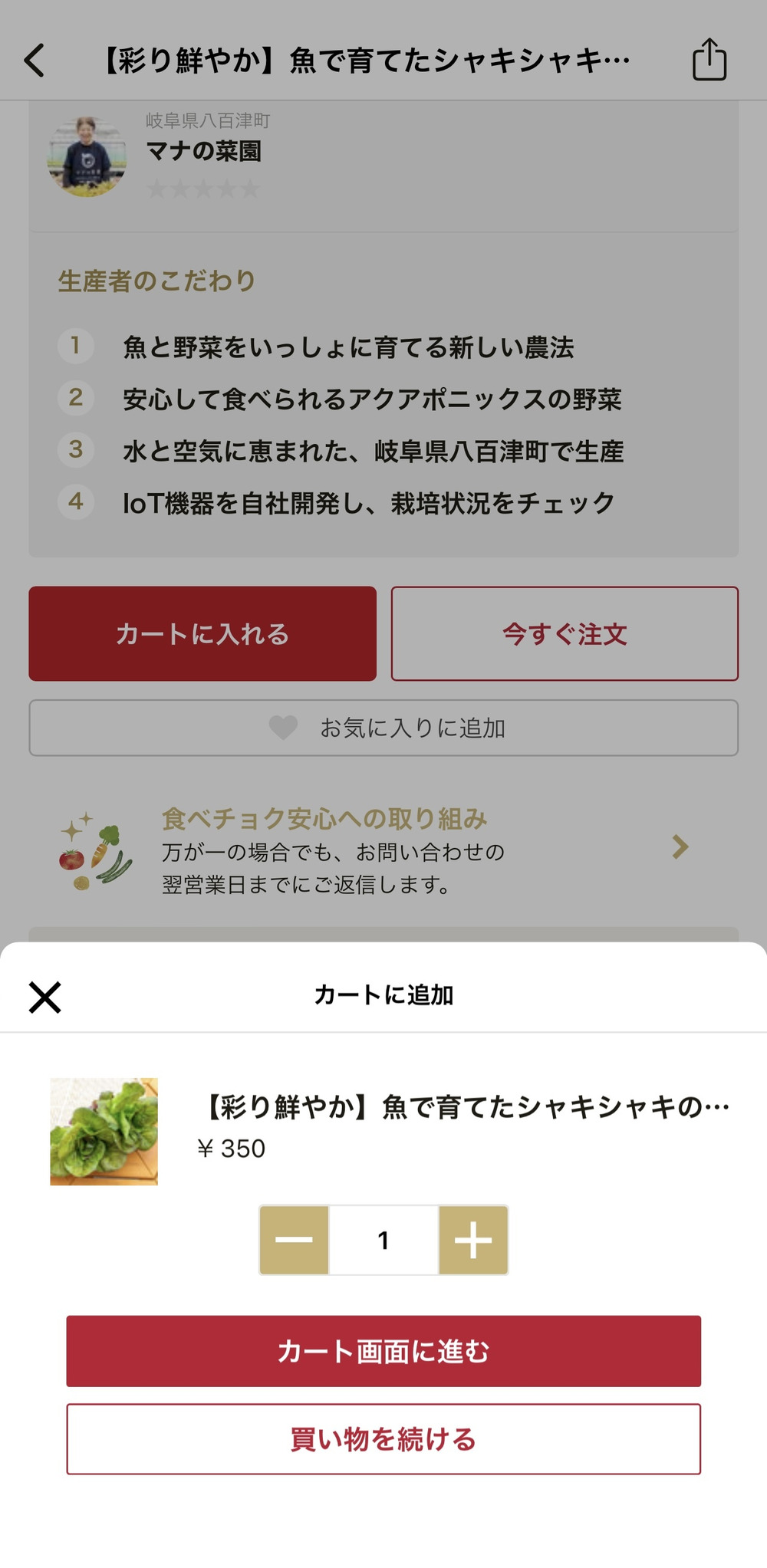767x1568 pixels.
Task: Tap the カートに入れる button
Action: (202, 634)
